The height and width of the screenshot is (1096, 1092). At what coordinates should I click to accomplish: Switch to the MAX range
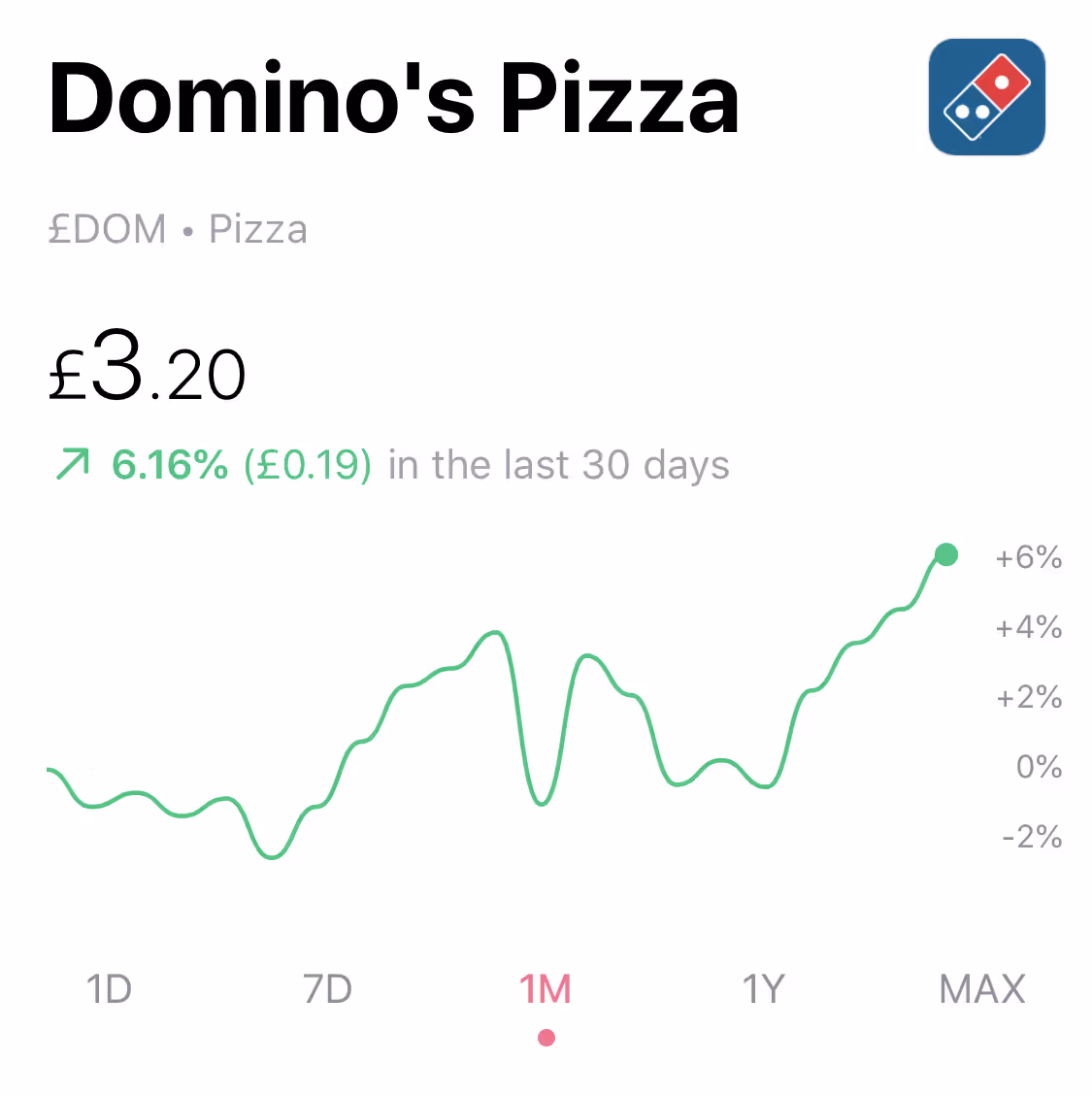coord(981,989)
